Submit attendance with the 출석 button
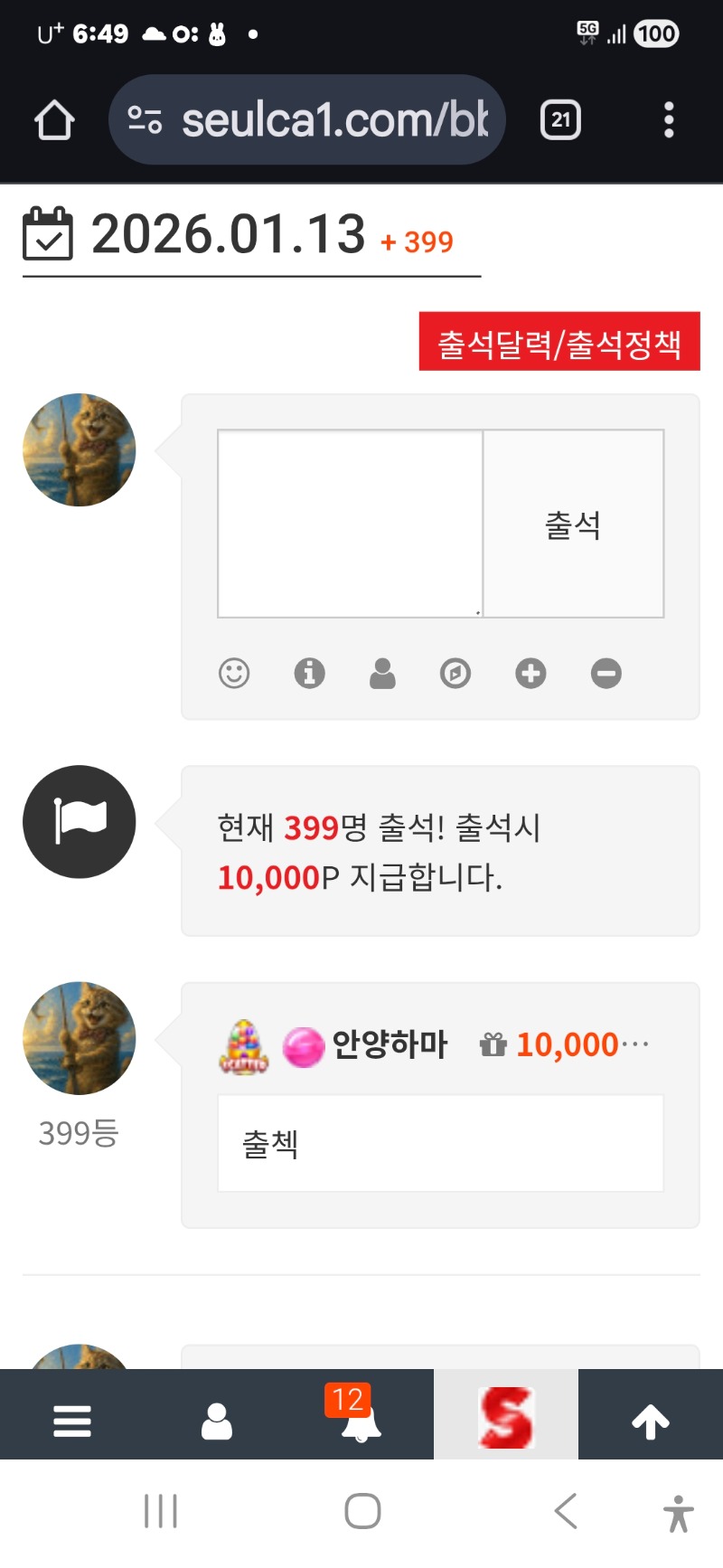This screenshot has width=723, height=1568. click(573, 524)
